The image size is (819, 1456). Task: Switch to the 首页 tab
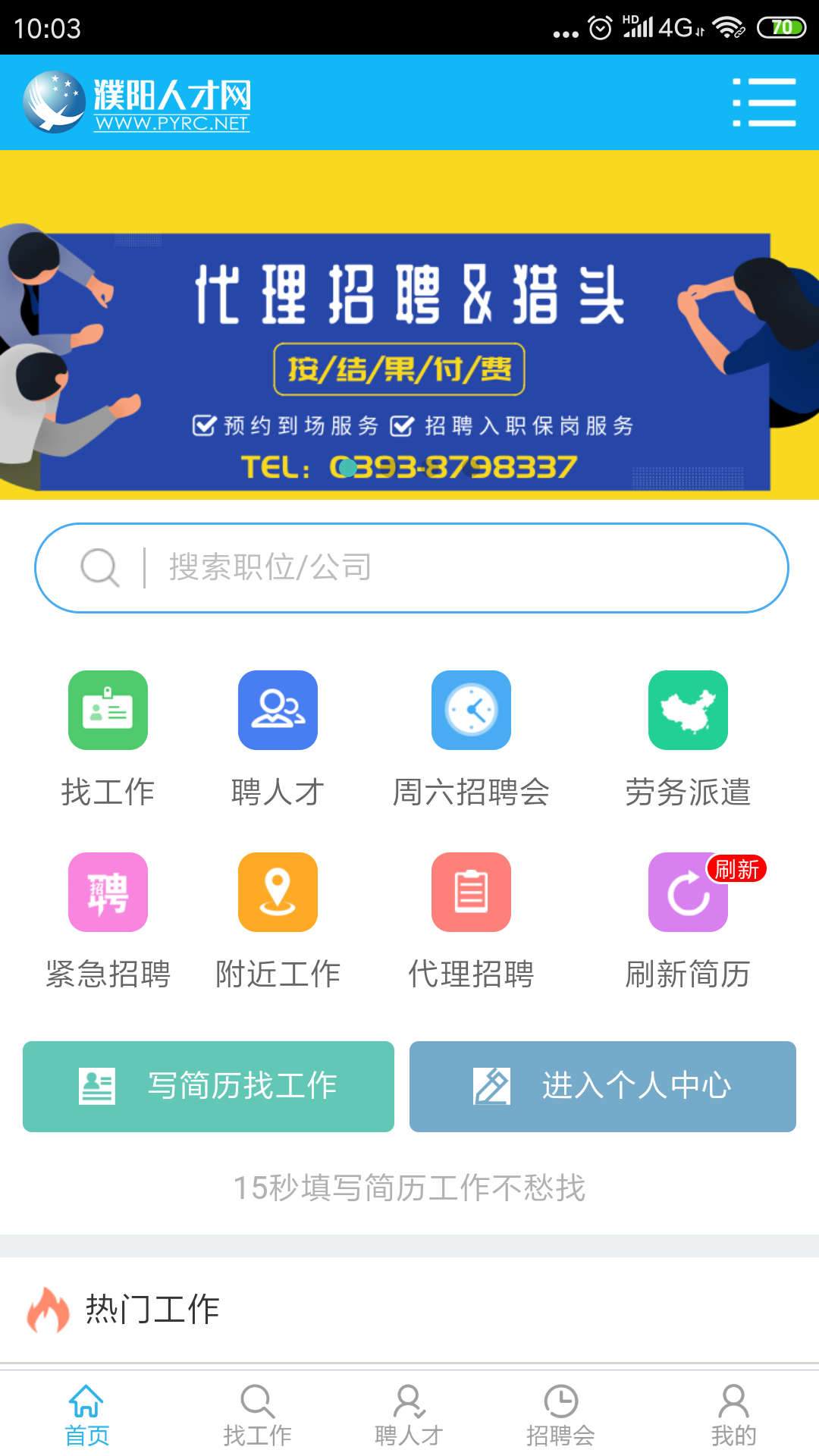coord(86,1414)
